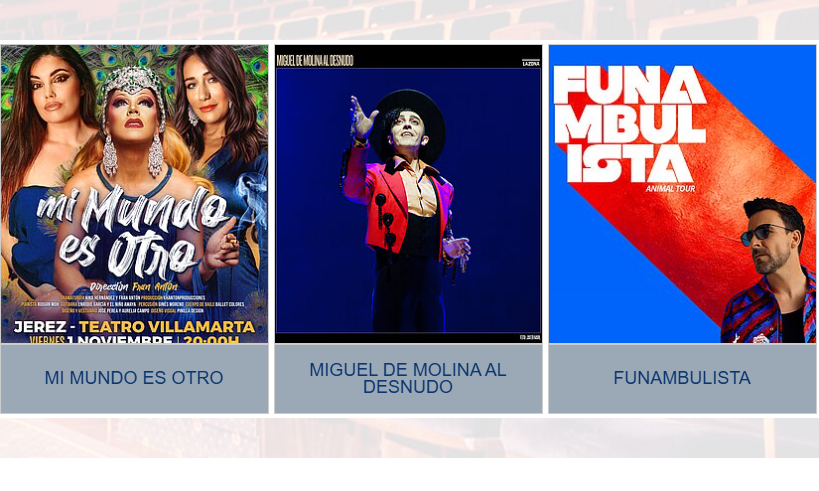
Task: View the FUNAMBULISTA title link
Action: click(x=682, y=378)
